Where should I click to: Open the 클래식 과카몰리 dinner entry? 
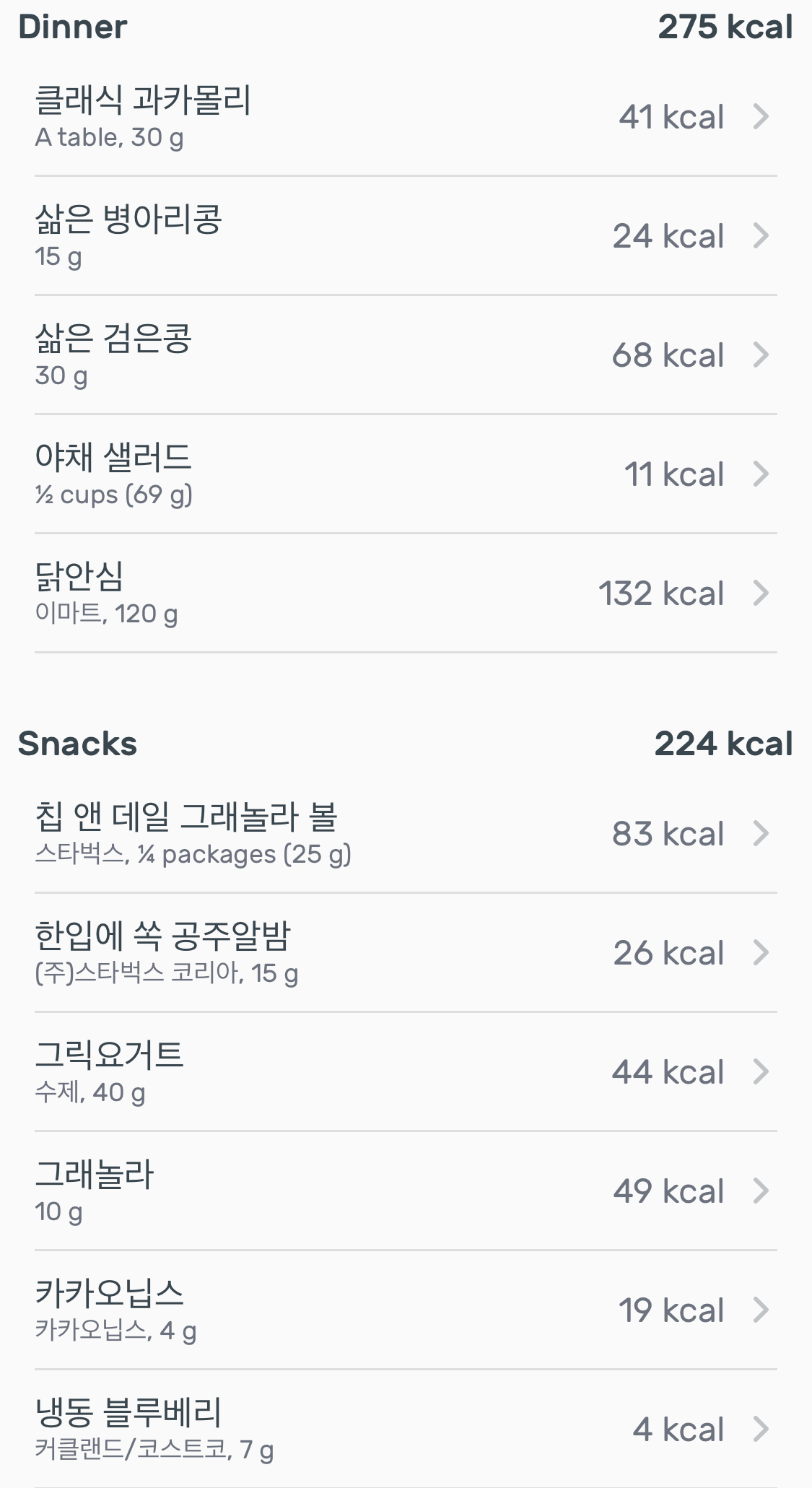[x=406, y=117]
